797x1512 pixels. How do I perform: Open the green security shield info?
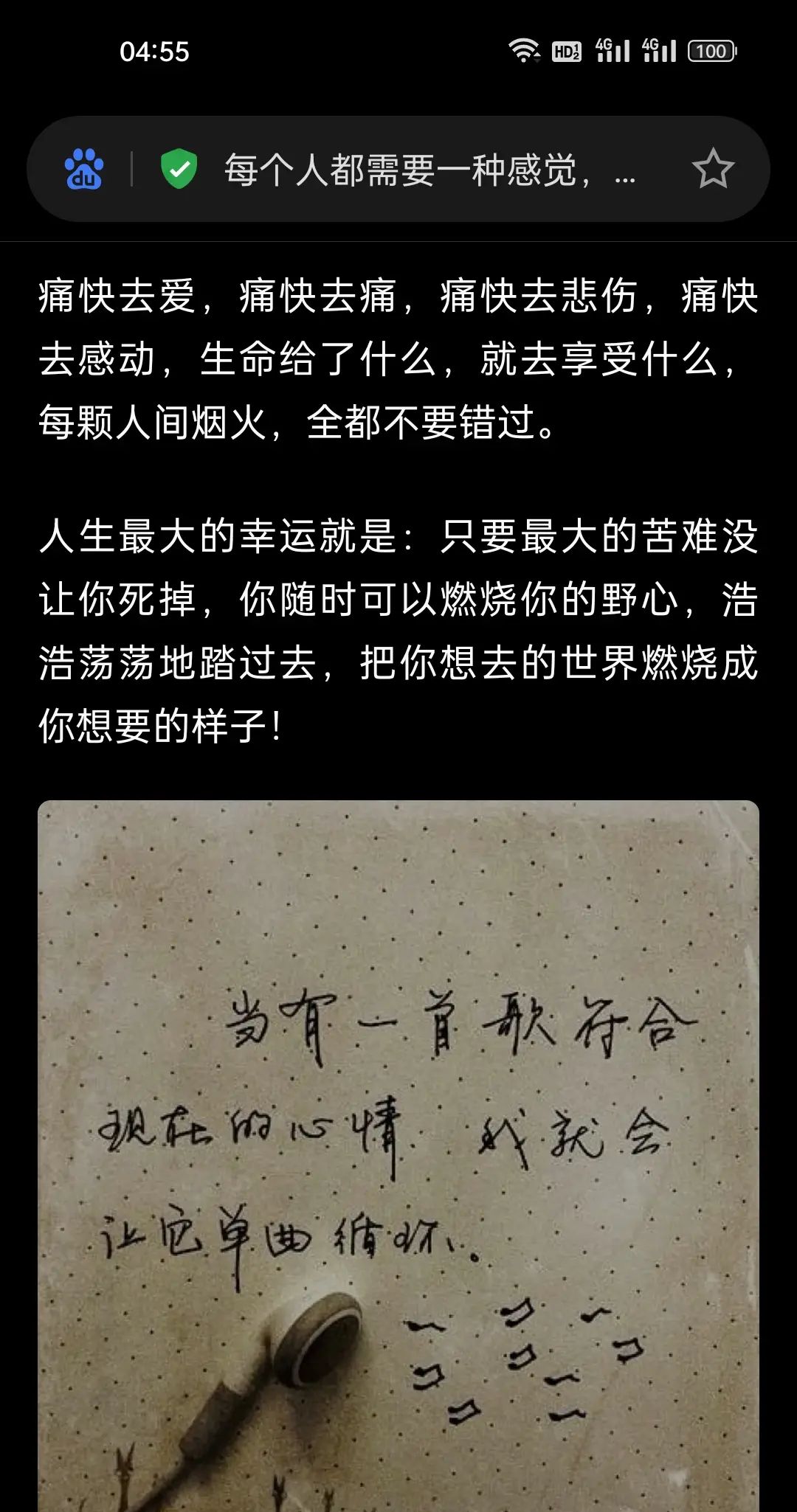[179, 169]
